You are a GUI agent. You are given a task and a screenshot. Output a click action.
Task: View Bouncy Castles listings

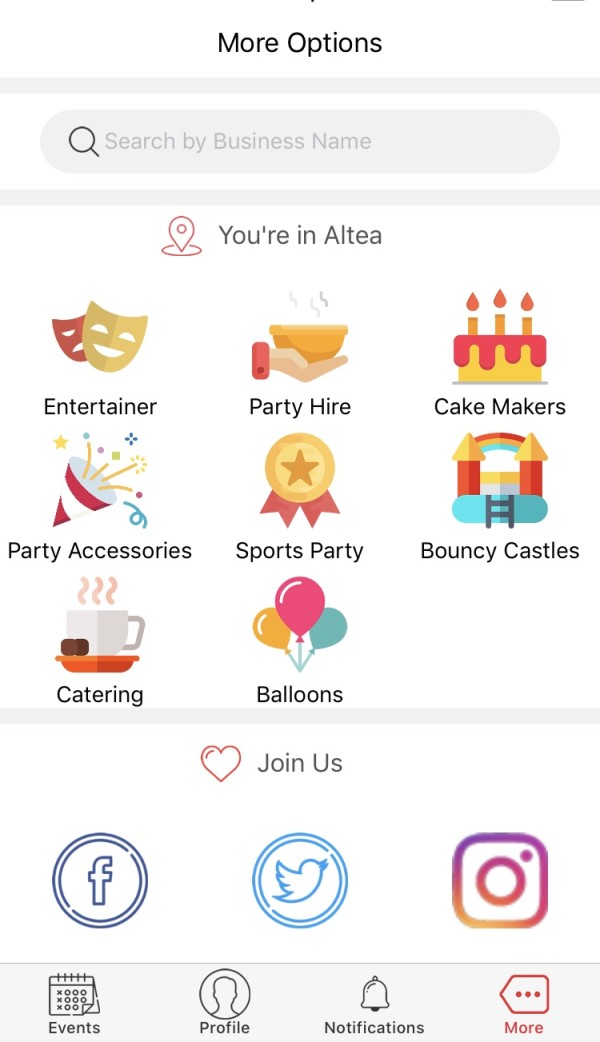[500, 498]
